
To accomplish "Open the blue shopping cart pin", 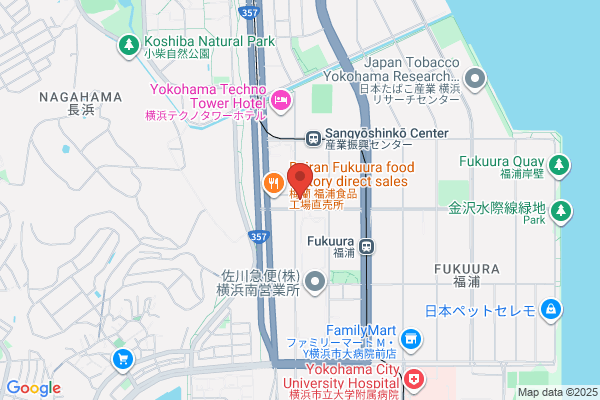I will (123, 361).
